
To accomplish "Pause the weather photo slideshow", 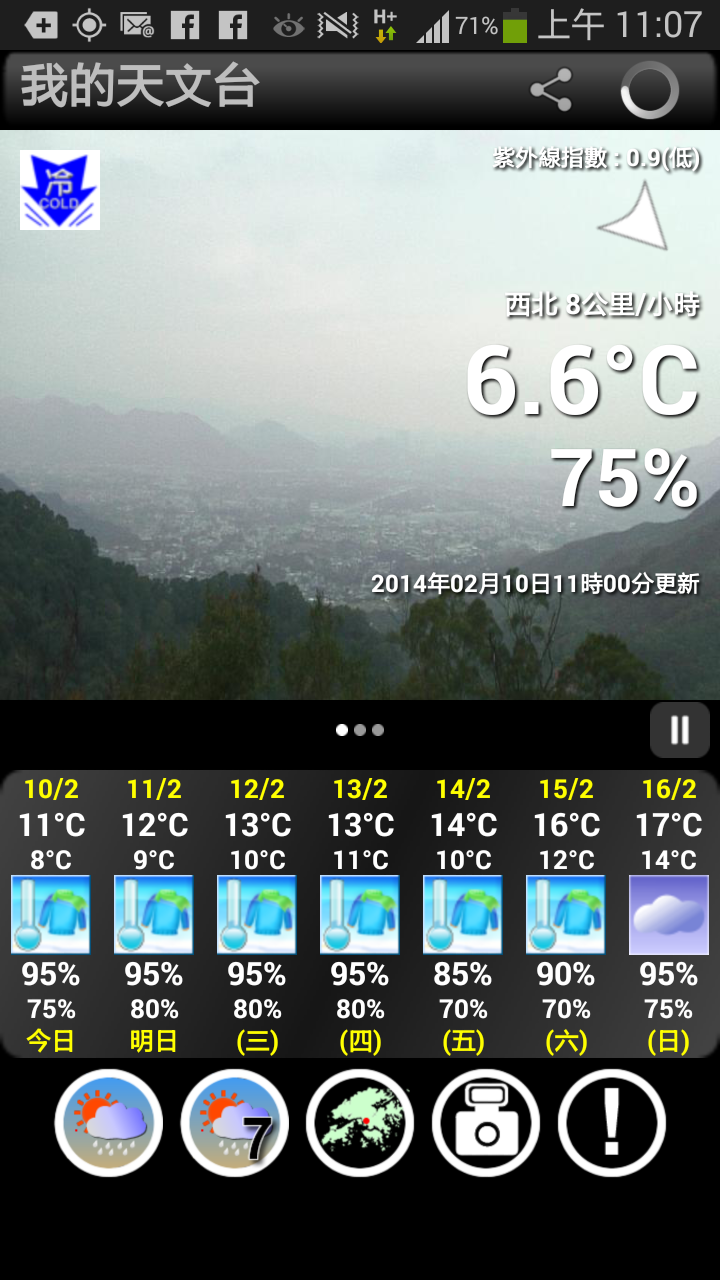I will (680, 730).
